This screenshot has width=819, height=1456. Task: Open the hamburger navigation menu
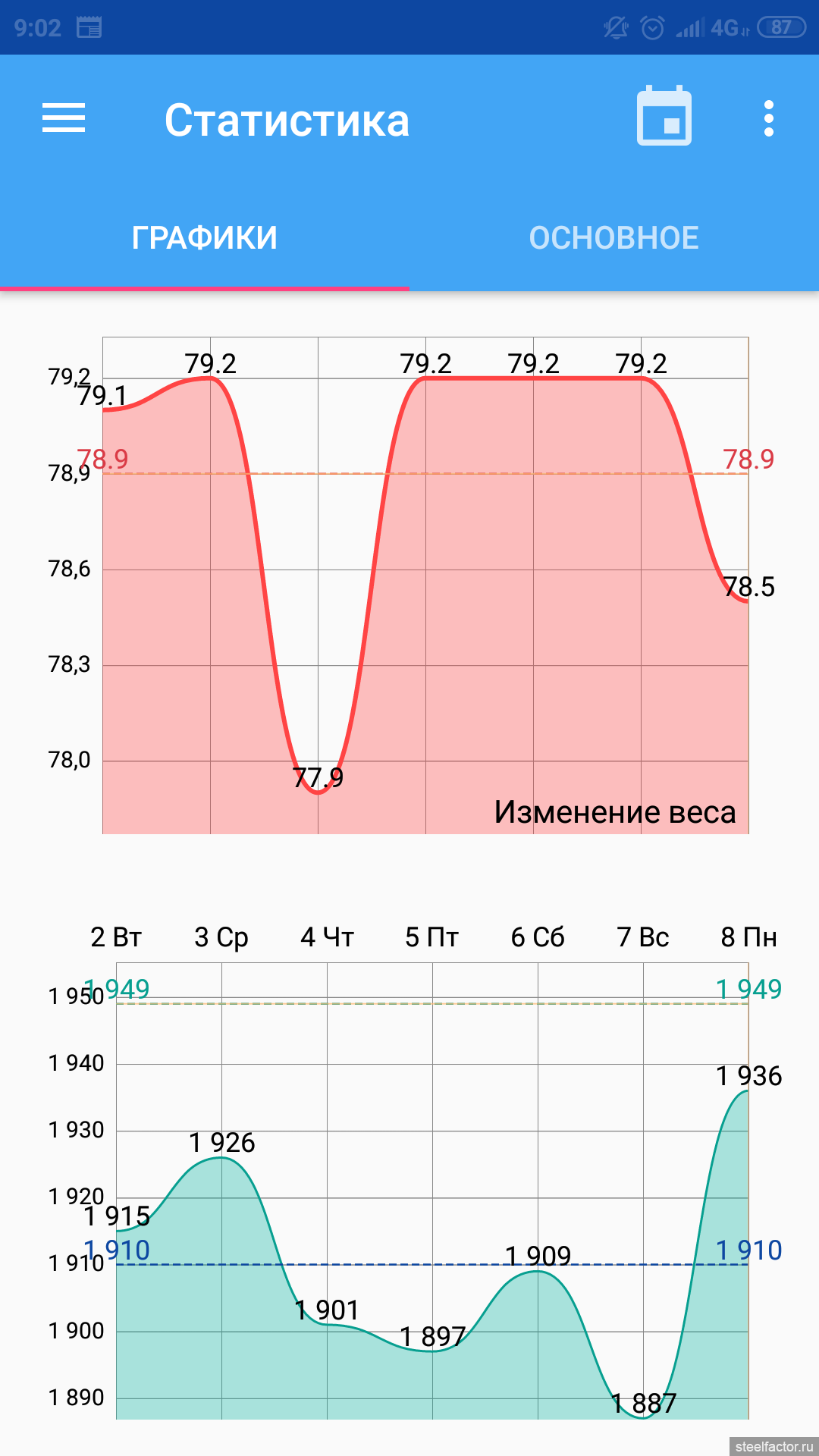click(x=64, y=118)
